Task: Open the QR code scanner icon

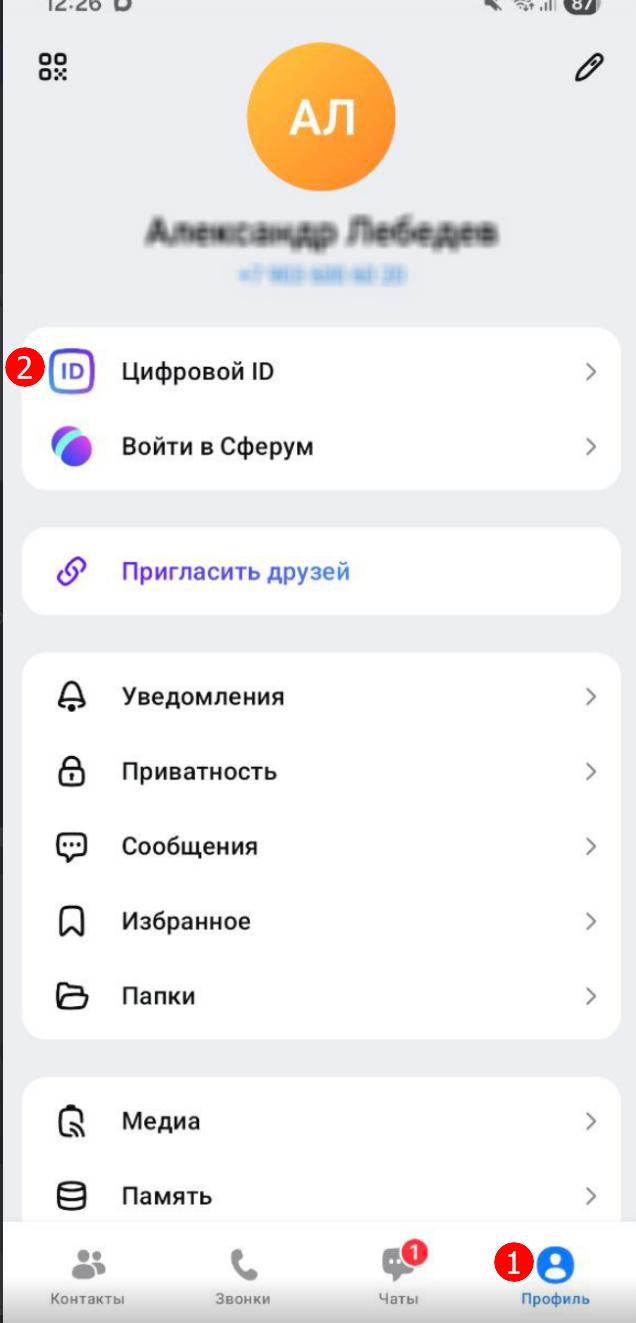Action: (x=53, y=67)
